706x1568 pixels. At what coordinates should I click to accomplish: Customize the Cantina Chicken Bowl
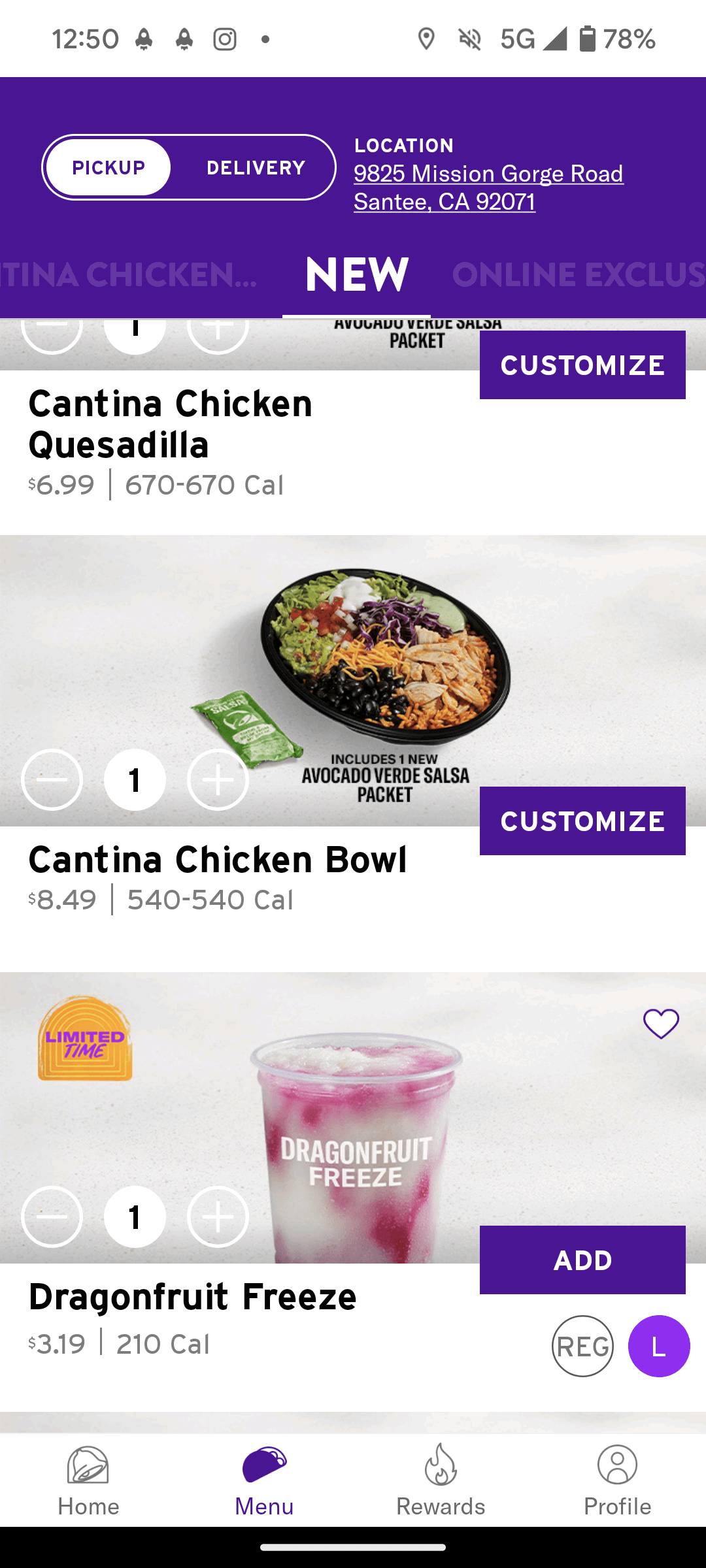[582, 821]
